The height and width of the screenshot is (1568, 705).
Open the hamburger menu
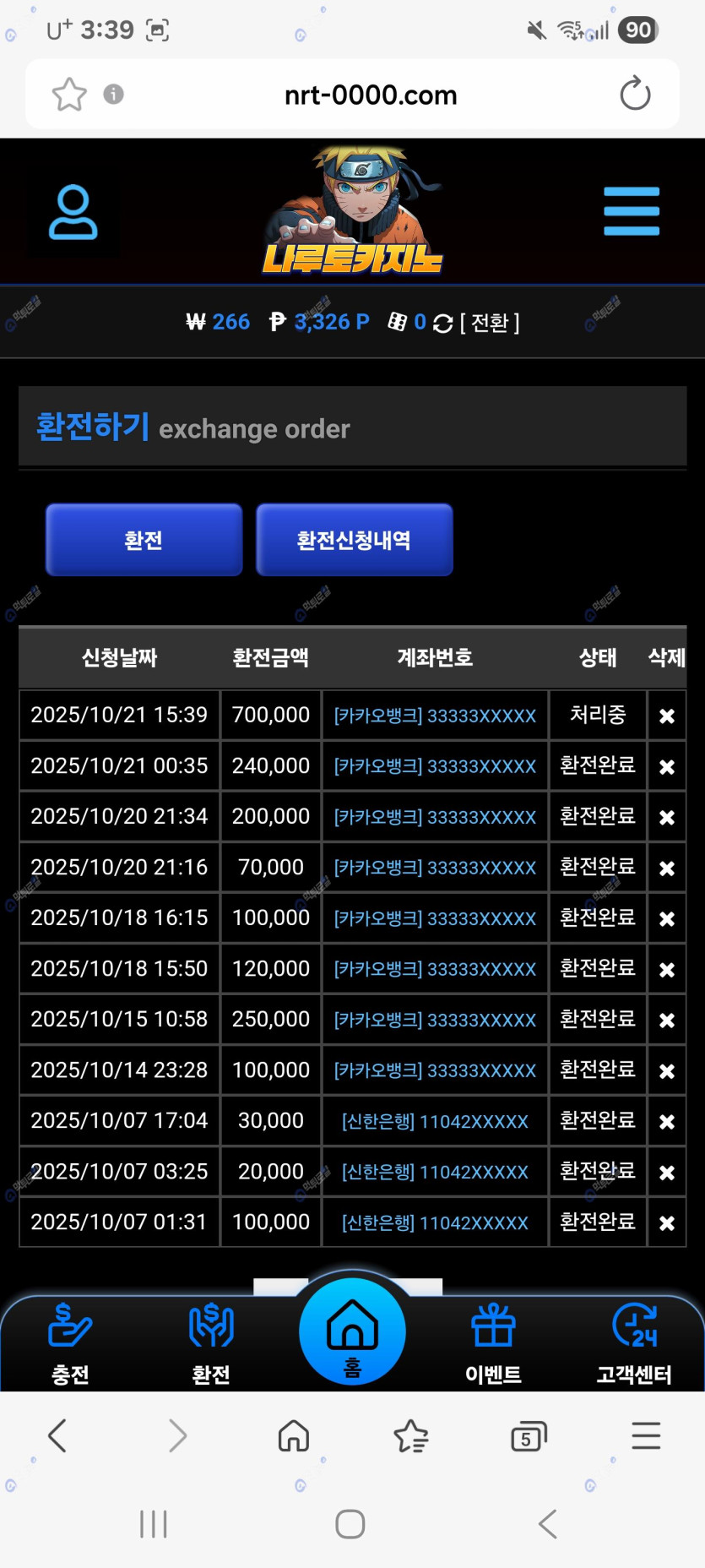[632, 211]
